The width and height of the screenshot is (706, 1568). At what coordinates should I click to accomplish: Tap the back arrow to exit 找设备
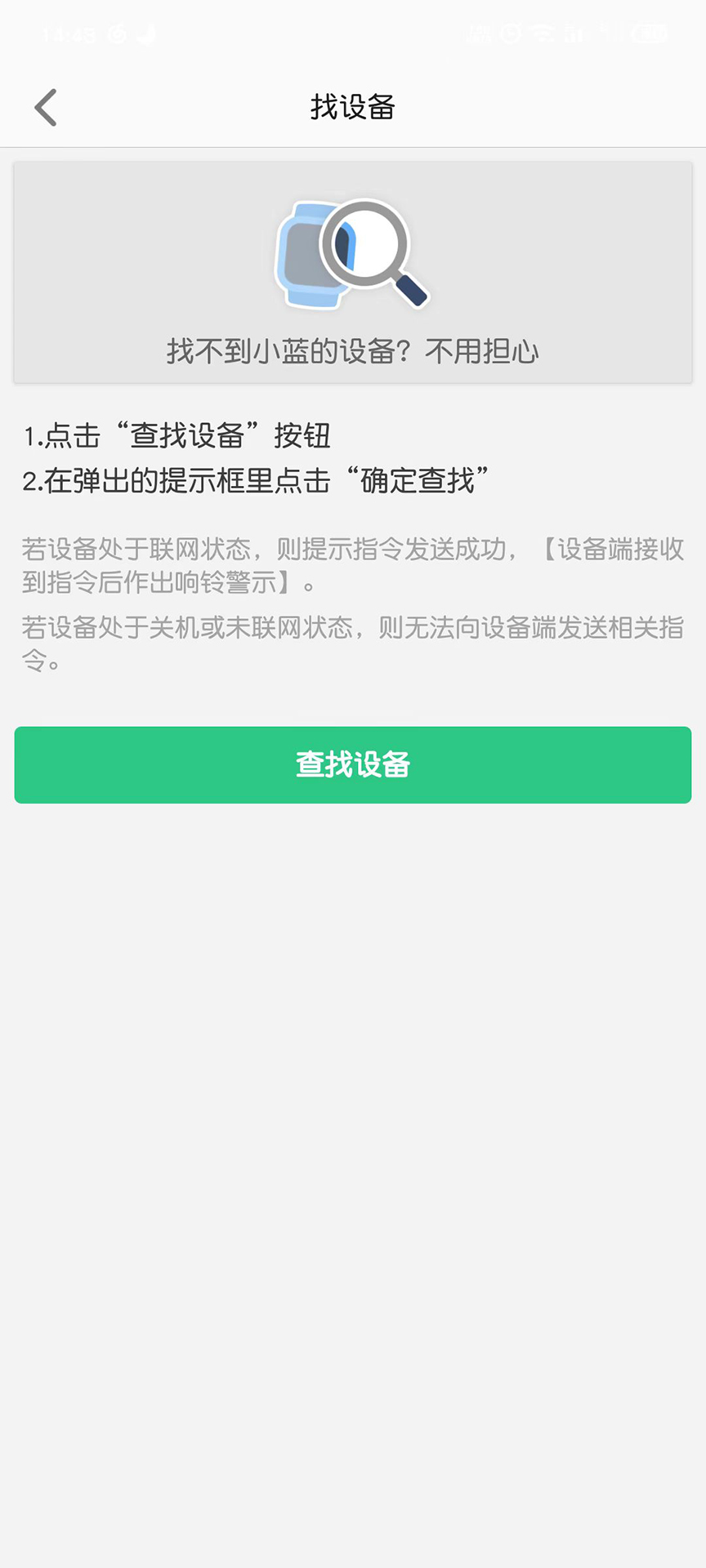(x=47, y=107)
